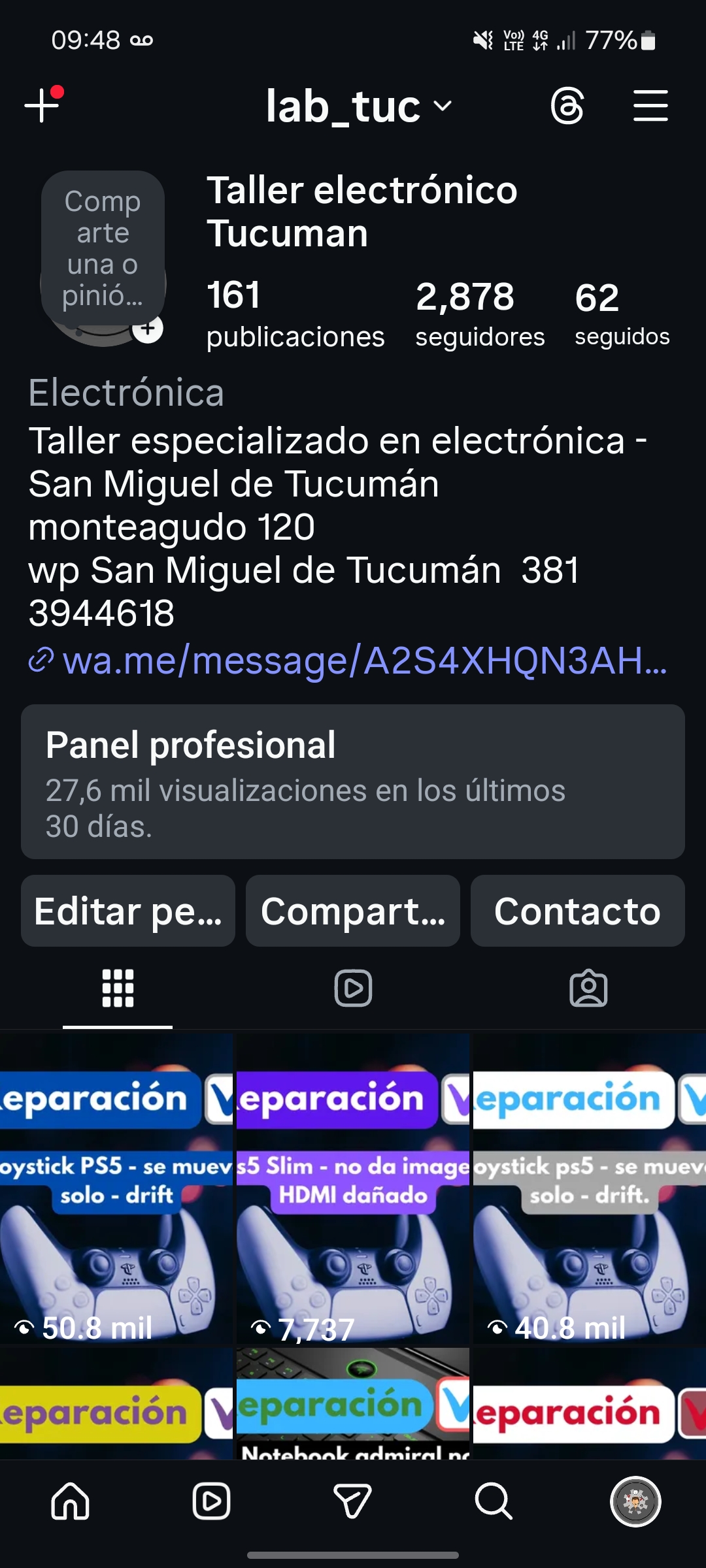Open the hamburger menu
The width and height of the screenshot is (706, 1568).
pyautogui.click(x=650, y=106)
